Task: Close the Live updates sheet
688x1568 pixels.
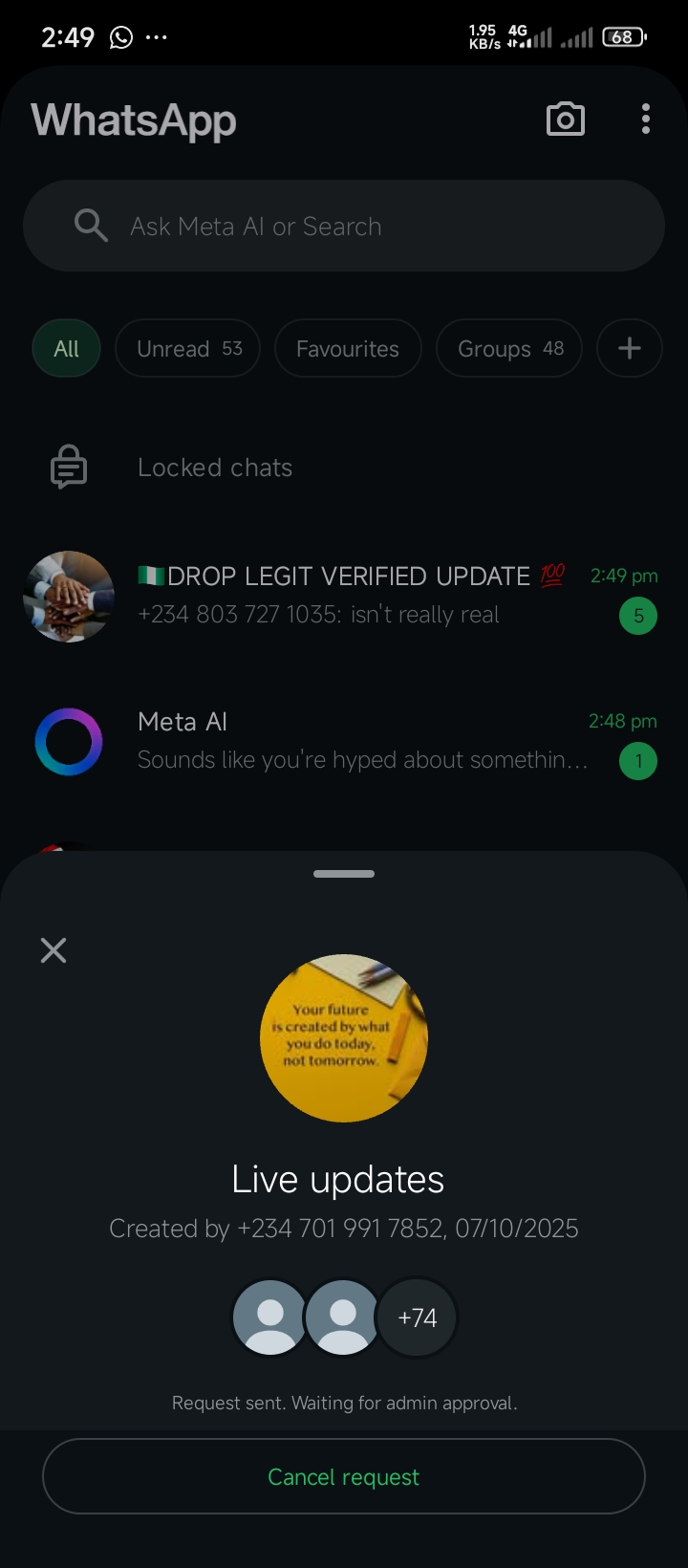Action: (x=54, y=949)
